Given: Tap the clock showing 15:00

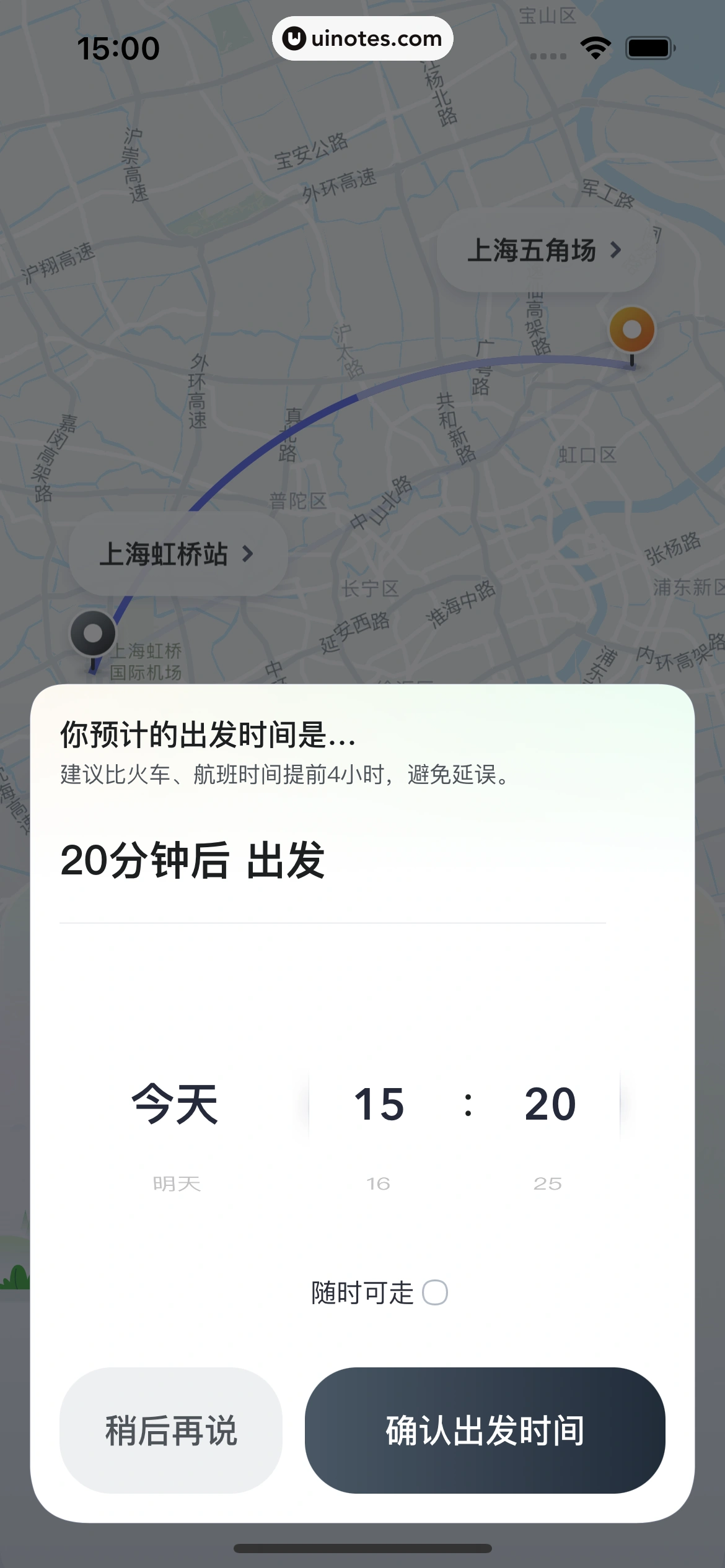Looking at the screenshot, I should point(118,48).
